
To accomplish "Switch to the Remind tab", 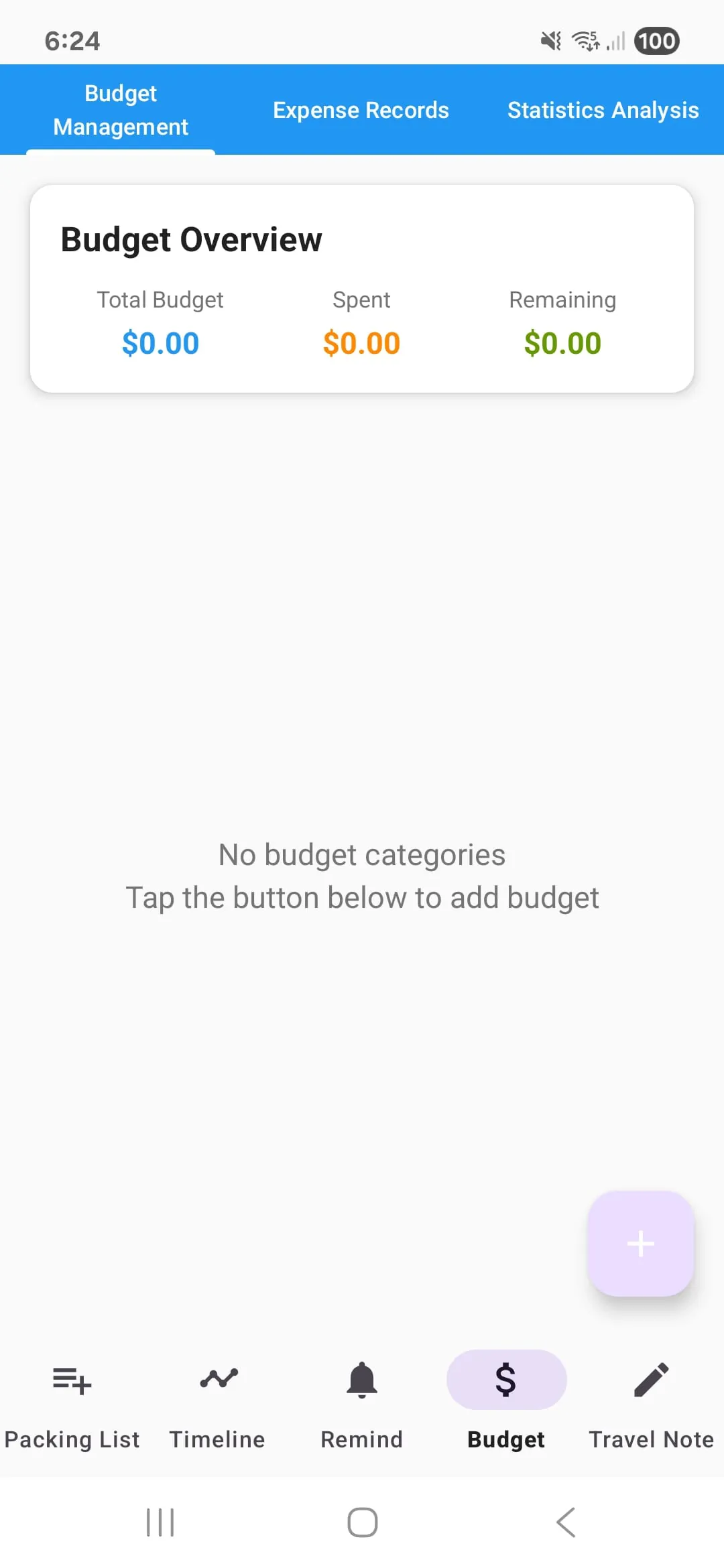I will coord(362,1400).
